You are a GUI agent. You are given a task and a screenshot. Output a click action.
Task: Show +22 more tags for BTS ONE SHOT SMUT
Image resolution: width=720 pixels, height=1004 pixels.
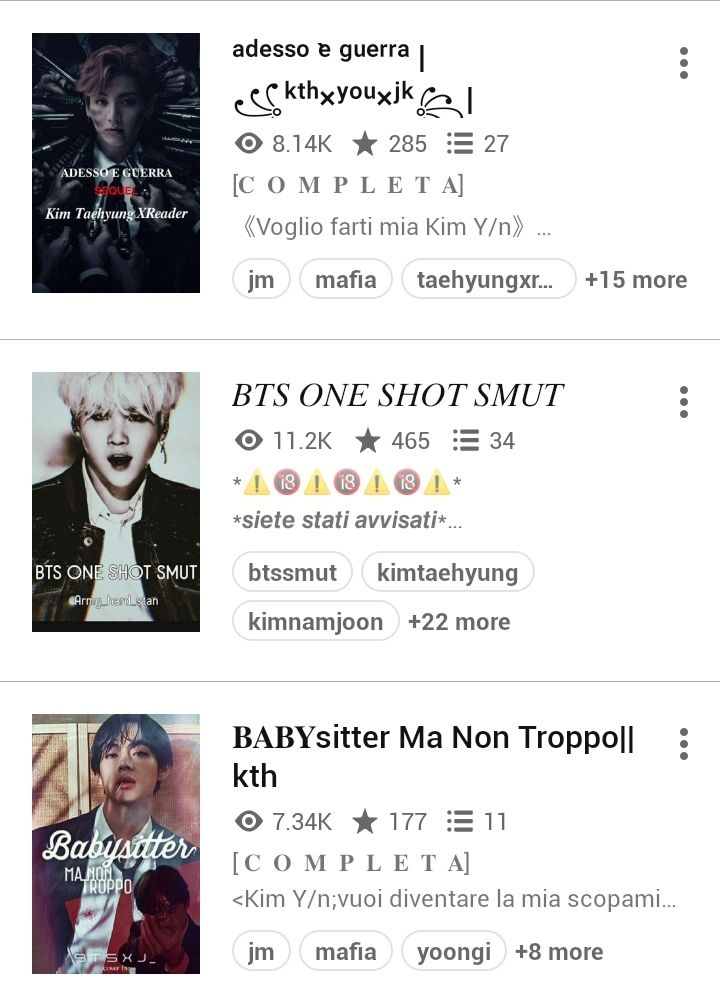click(459, 622)
